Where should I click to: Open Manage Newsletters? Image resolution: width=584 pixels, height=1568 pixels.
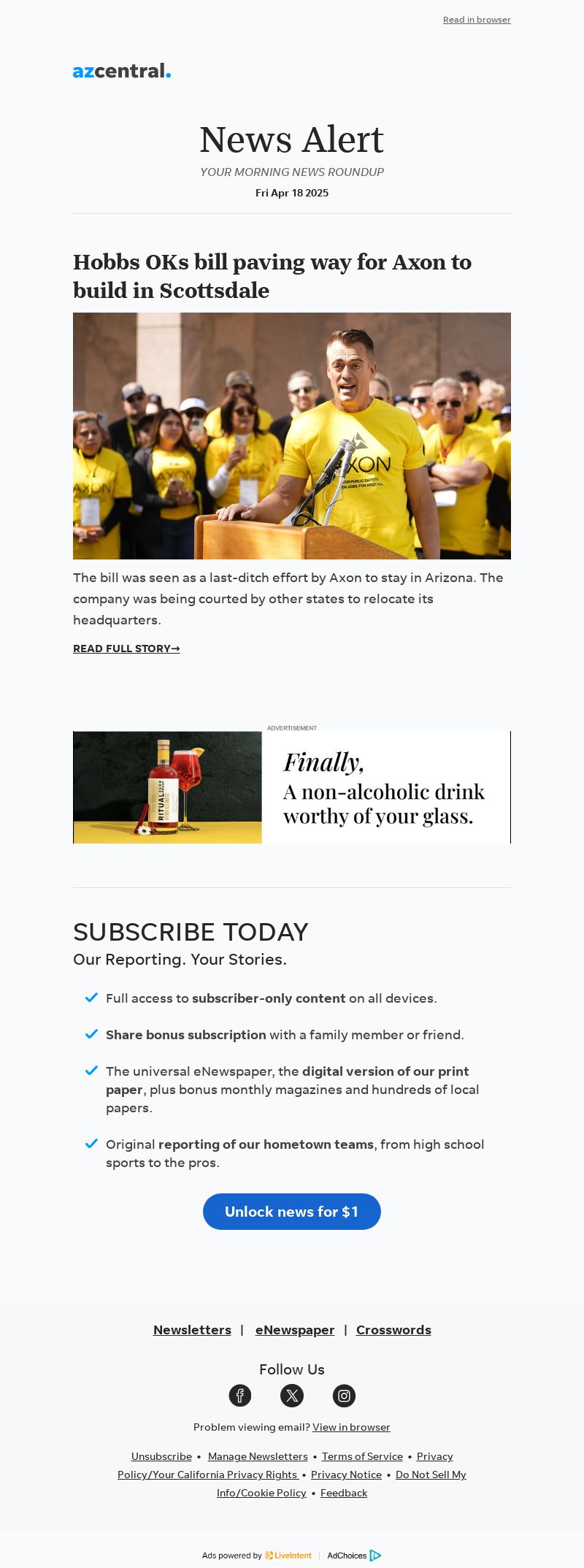(x=258, y=1456)
